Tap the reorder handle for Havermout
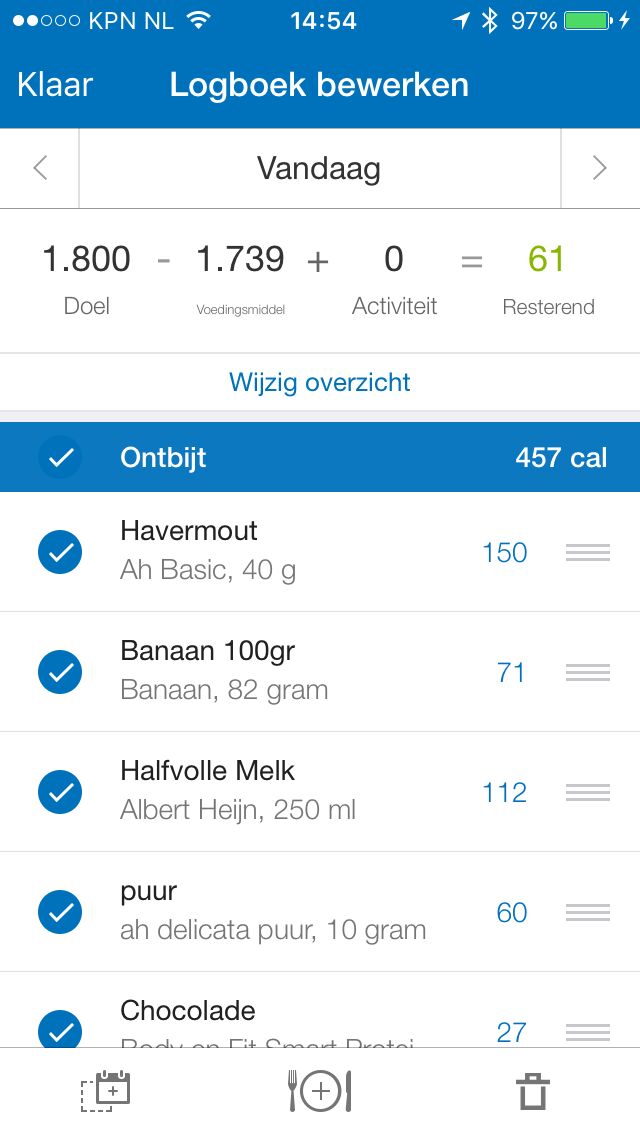This screenshot has height=1136, width=640. pyautogui.click(x=587, y=552)
